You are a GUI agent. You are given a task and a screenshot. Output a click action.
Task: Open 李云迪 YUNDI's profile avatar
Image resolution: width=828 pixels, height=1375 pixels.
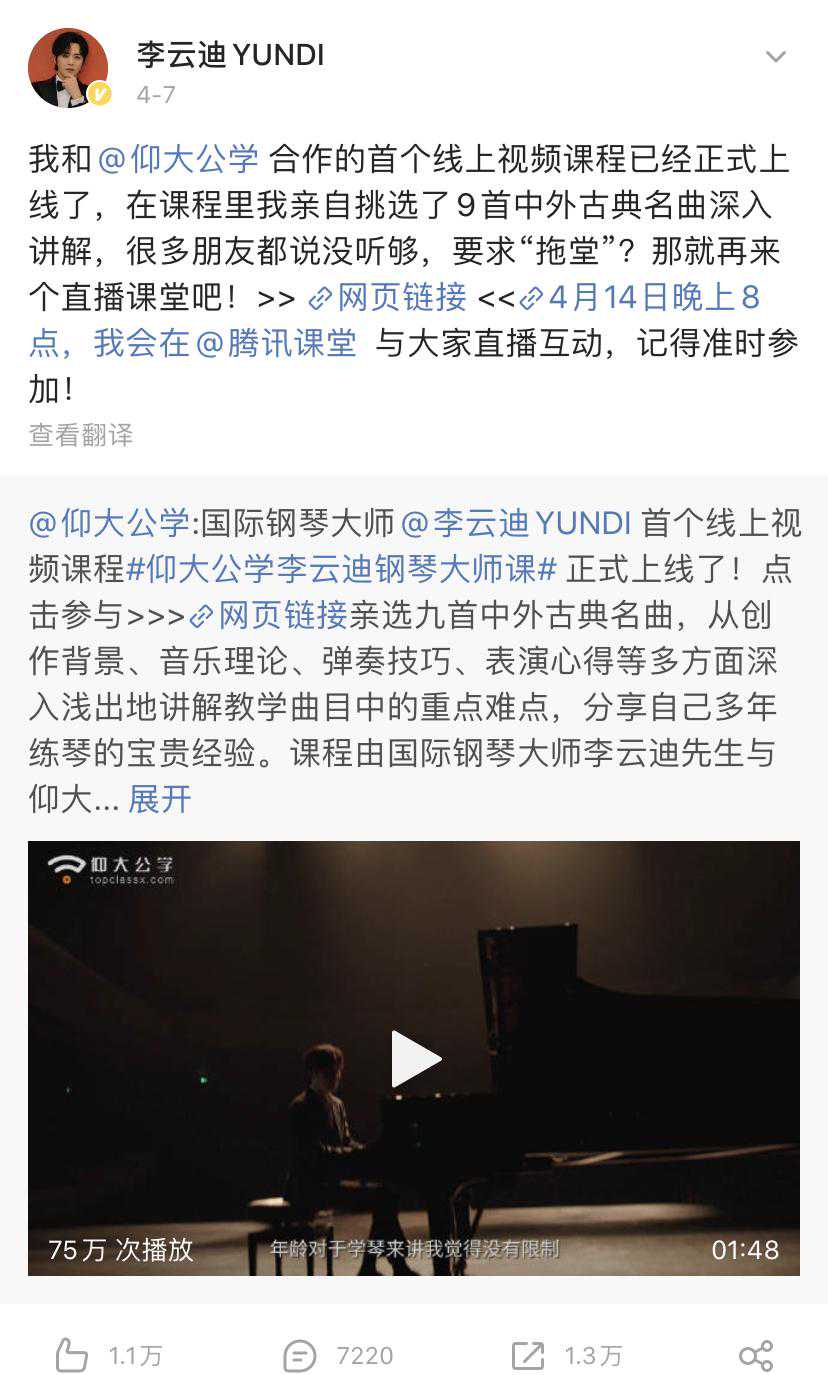point(68,68)
